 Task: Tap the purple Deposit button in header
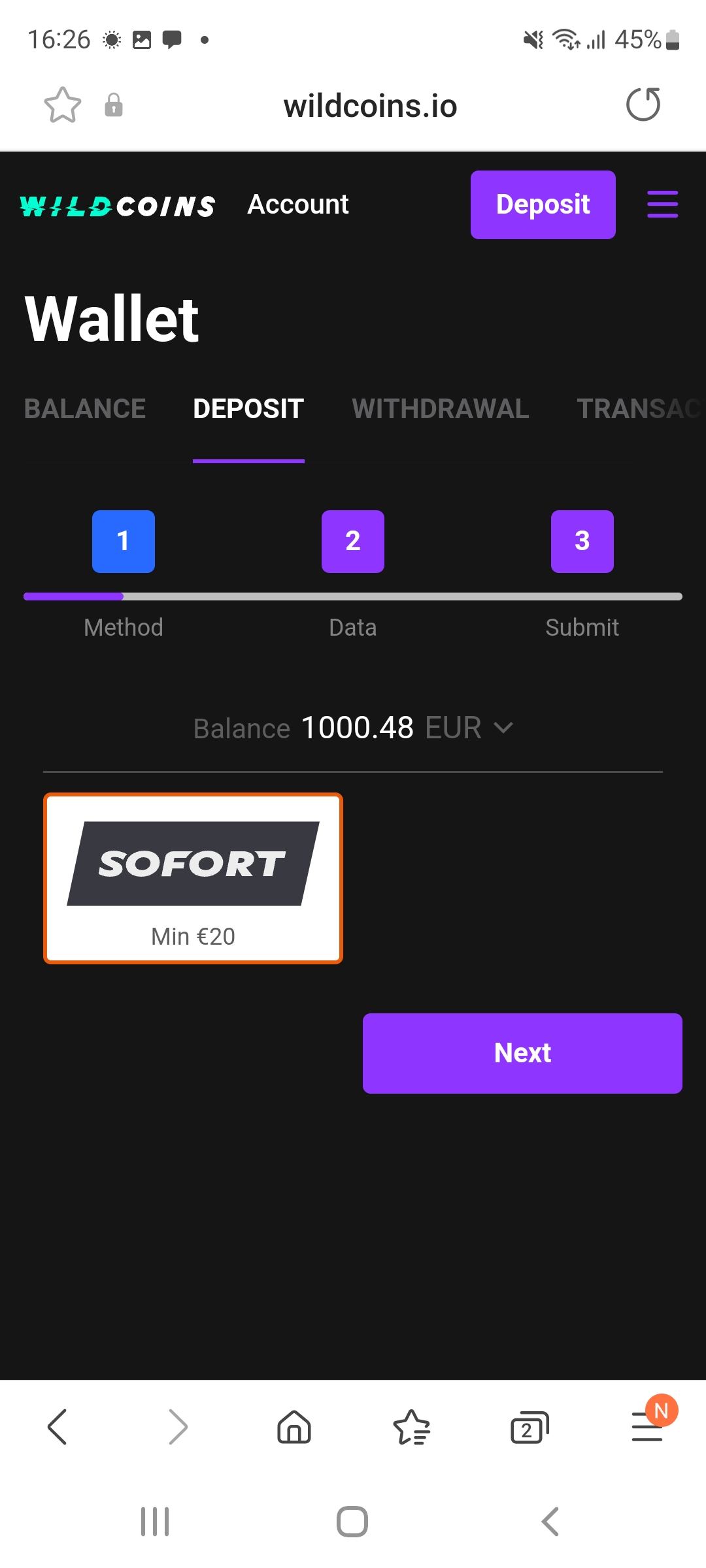(543, 204)
